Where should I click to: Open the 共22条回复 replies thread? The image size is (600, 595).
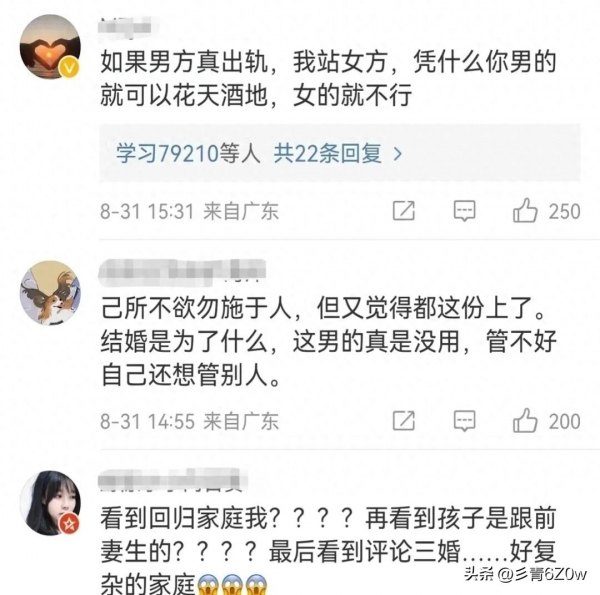[338, 154]
